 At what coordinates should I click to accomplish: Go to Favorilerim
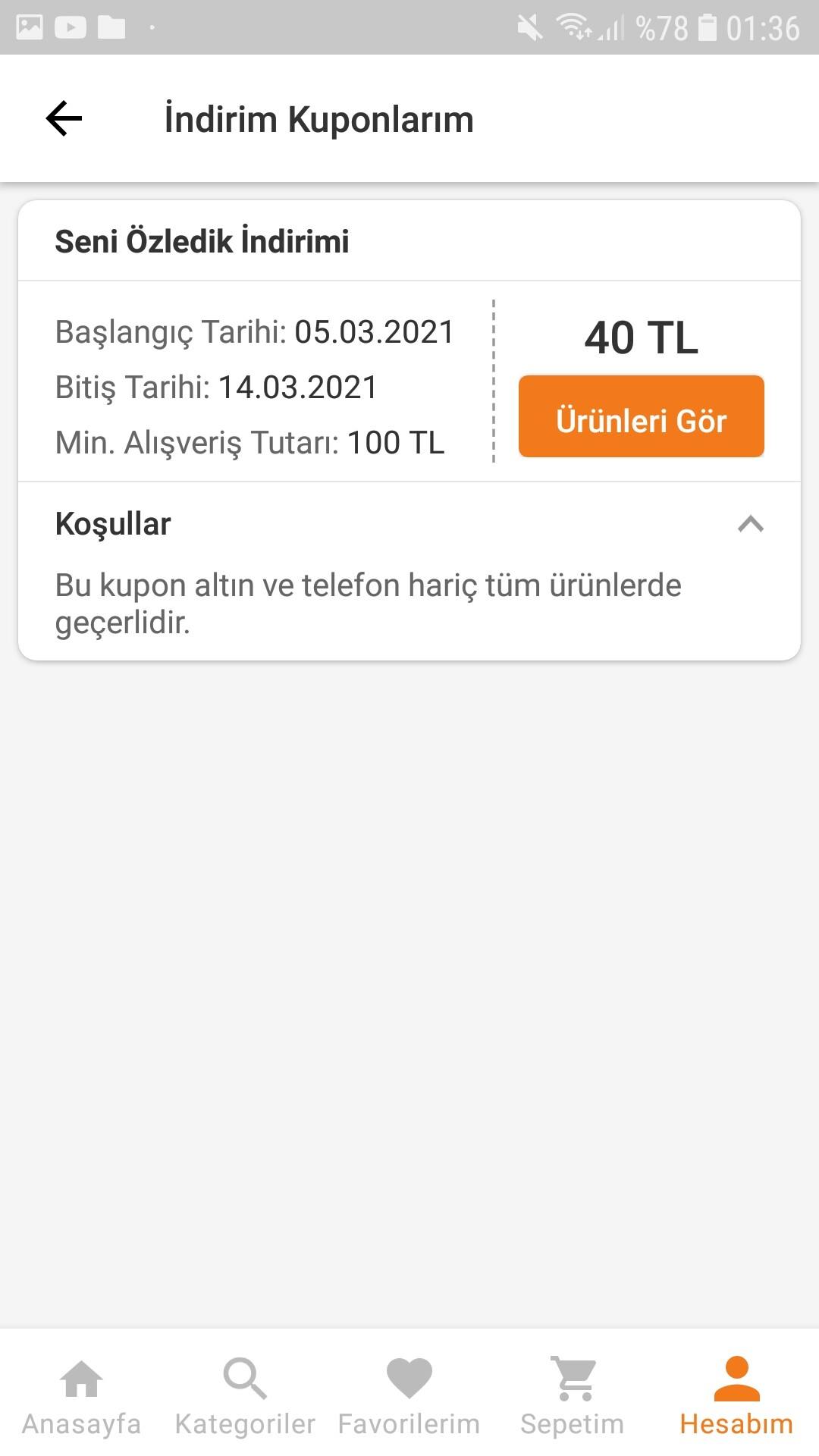[409, 1395]
